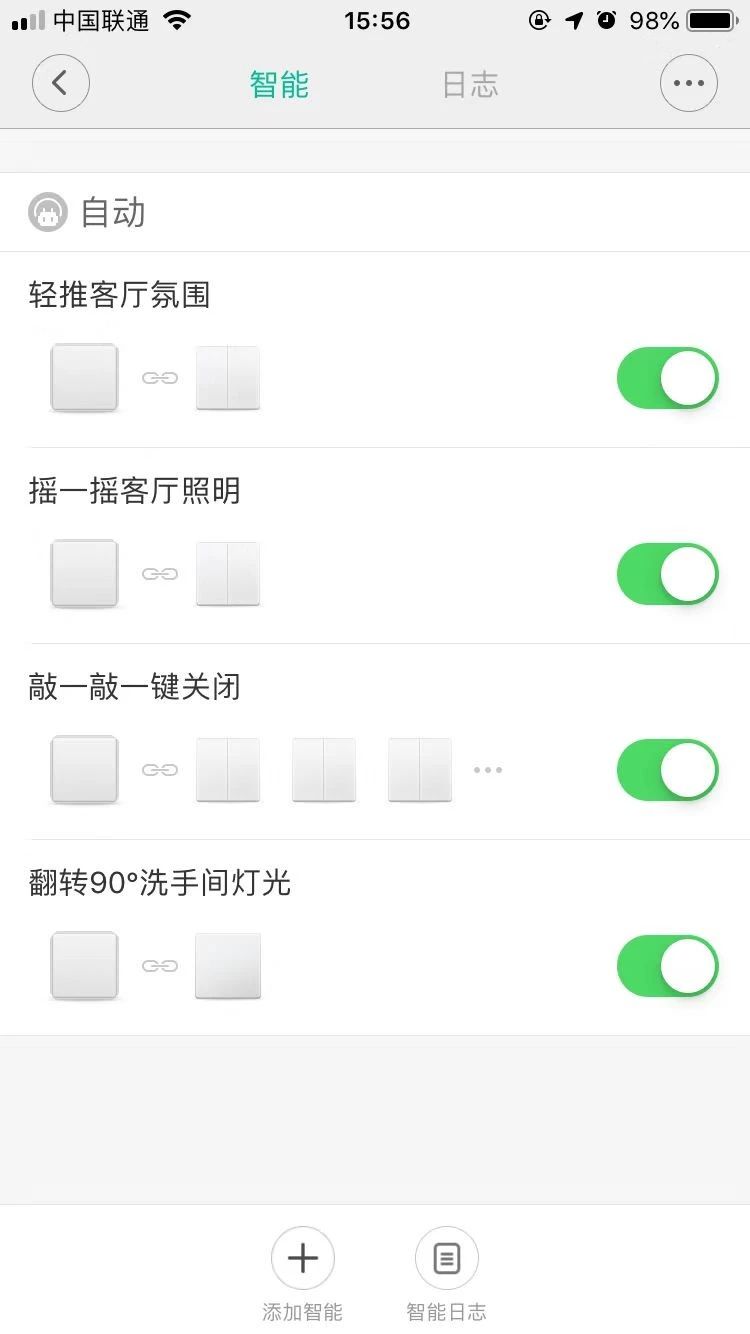Open the 轻推客厅氛围 automation entry
This screenshot has width=750, height=1334.
[x=120, y=295]
